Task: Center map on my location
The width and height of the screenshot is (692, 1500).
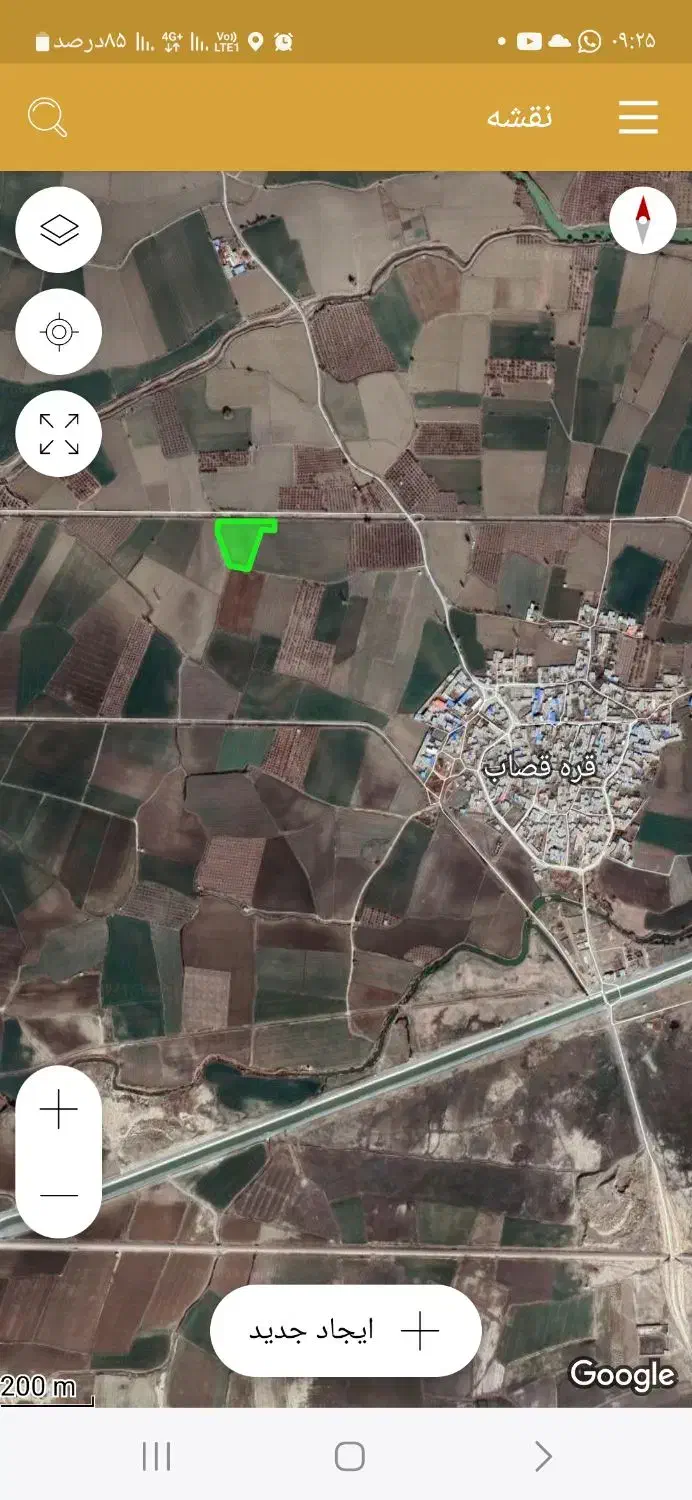Action: click(x=59, y=332)
